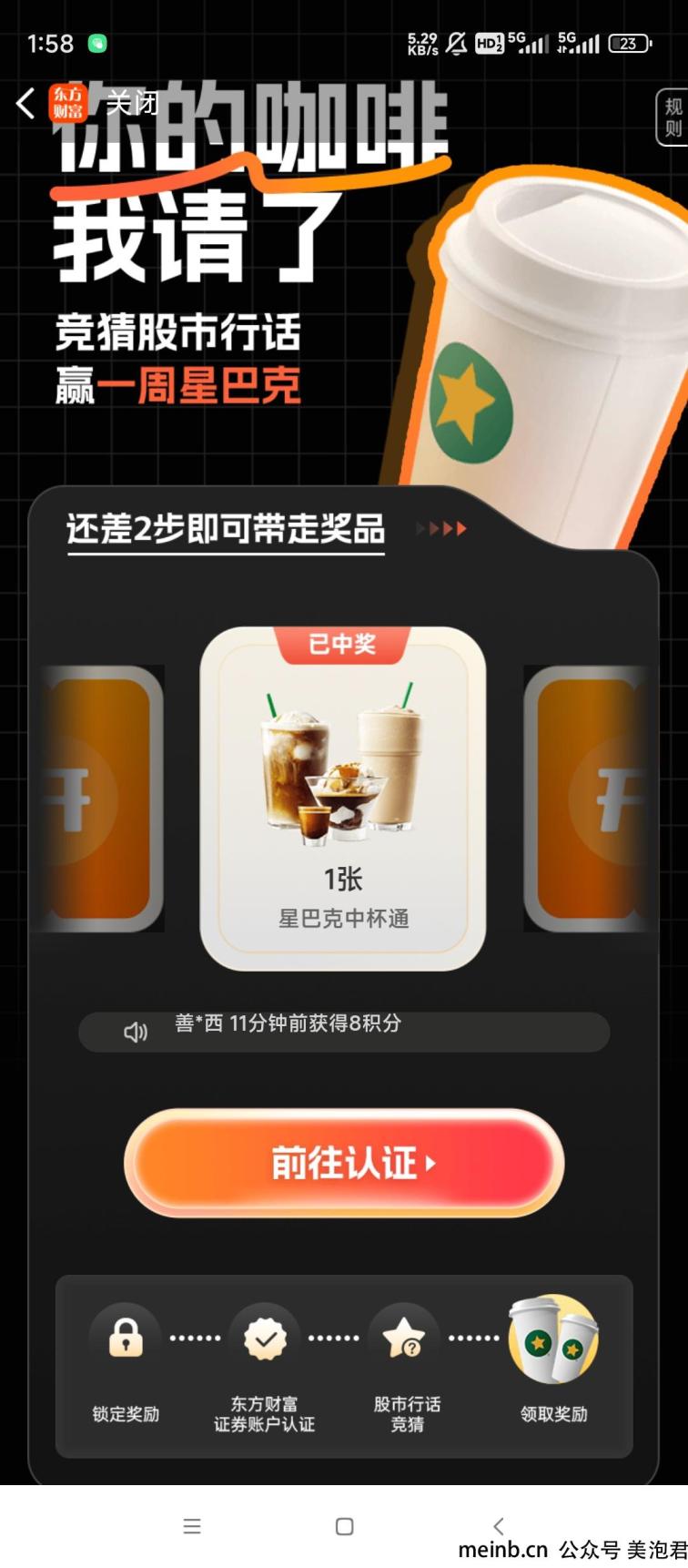Screen dimensions: 688x1568
Task: Tap the 前往认证 button
Action: pyautogui.click(x=344, y=1163)
